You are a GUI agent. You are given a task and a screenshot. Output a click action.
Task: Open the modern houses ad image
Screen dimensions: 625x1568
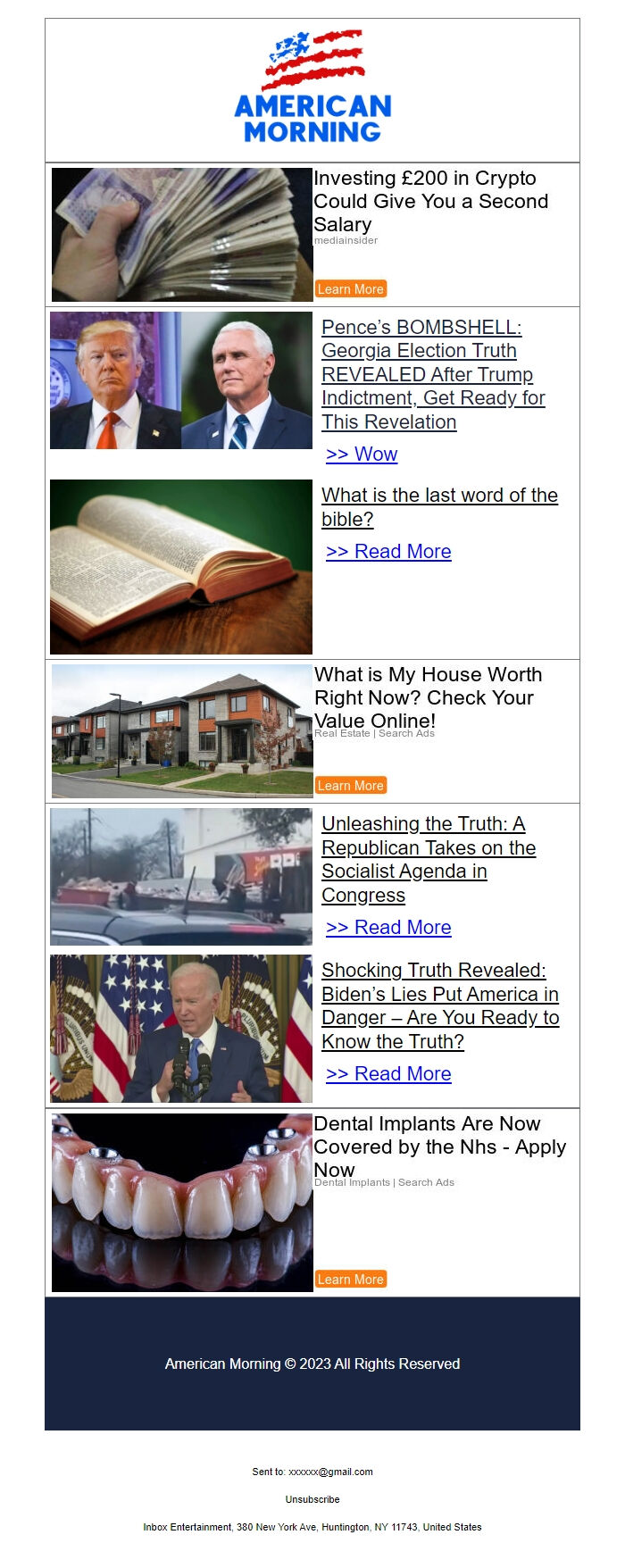182,730
